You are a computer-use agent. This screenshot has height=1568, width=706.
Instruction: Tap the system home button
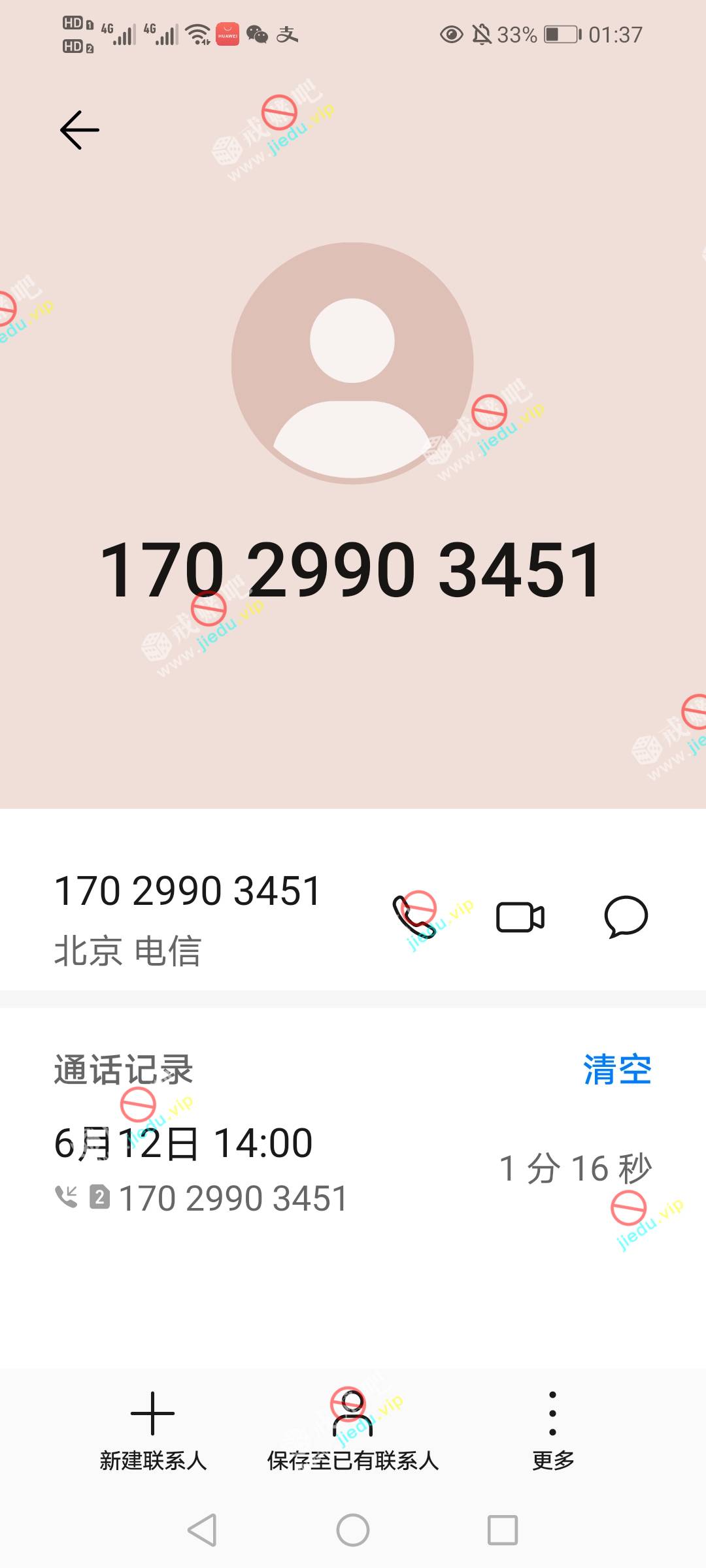(353, 1530)
